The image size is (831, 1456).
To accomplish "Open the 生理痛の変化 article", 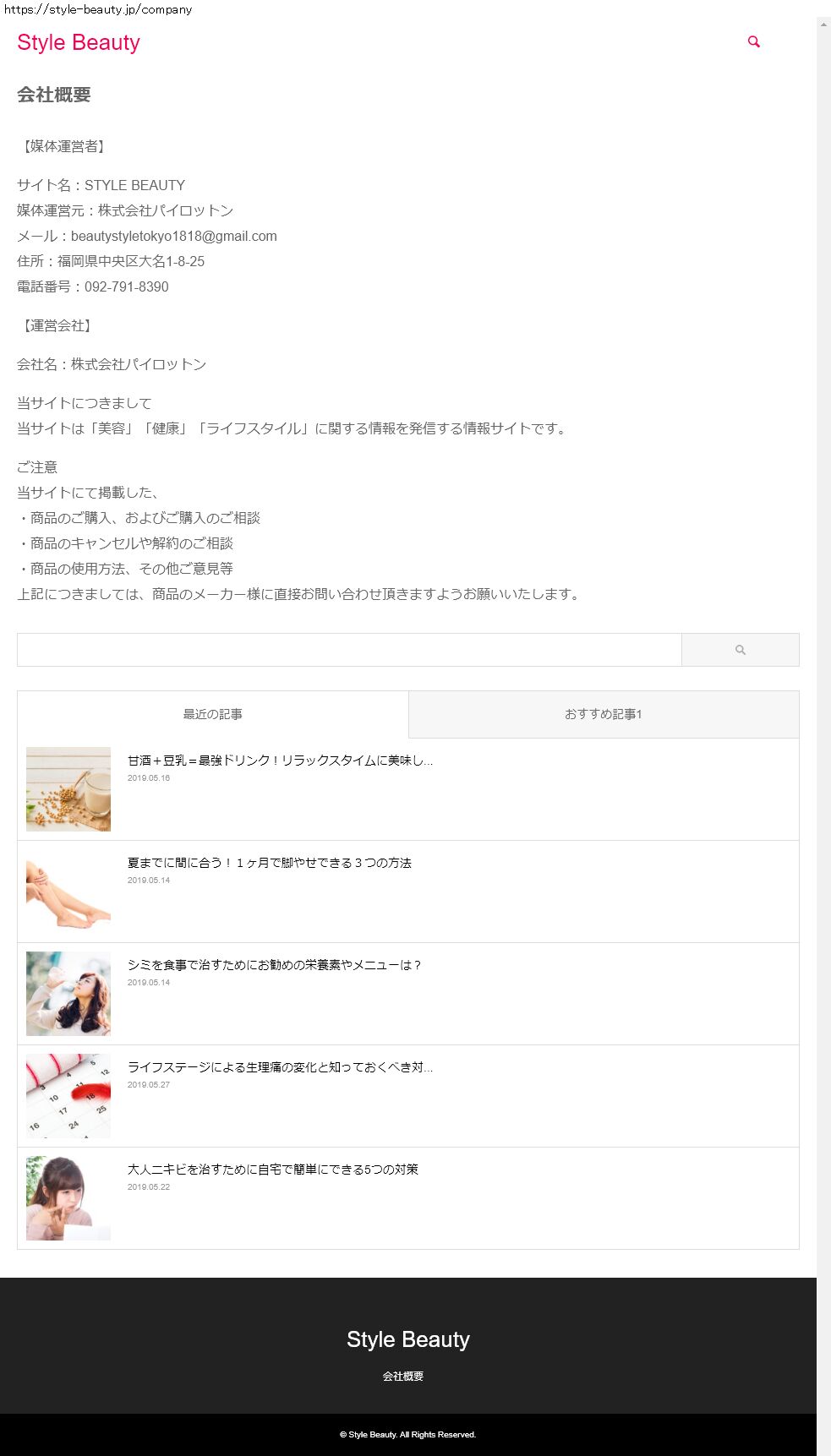I will (280, 1067).
